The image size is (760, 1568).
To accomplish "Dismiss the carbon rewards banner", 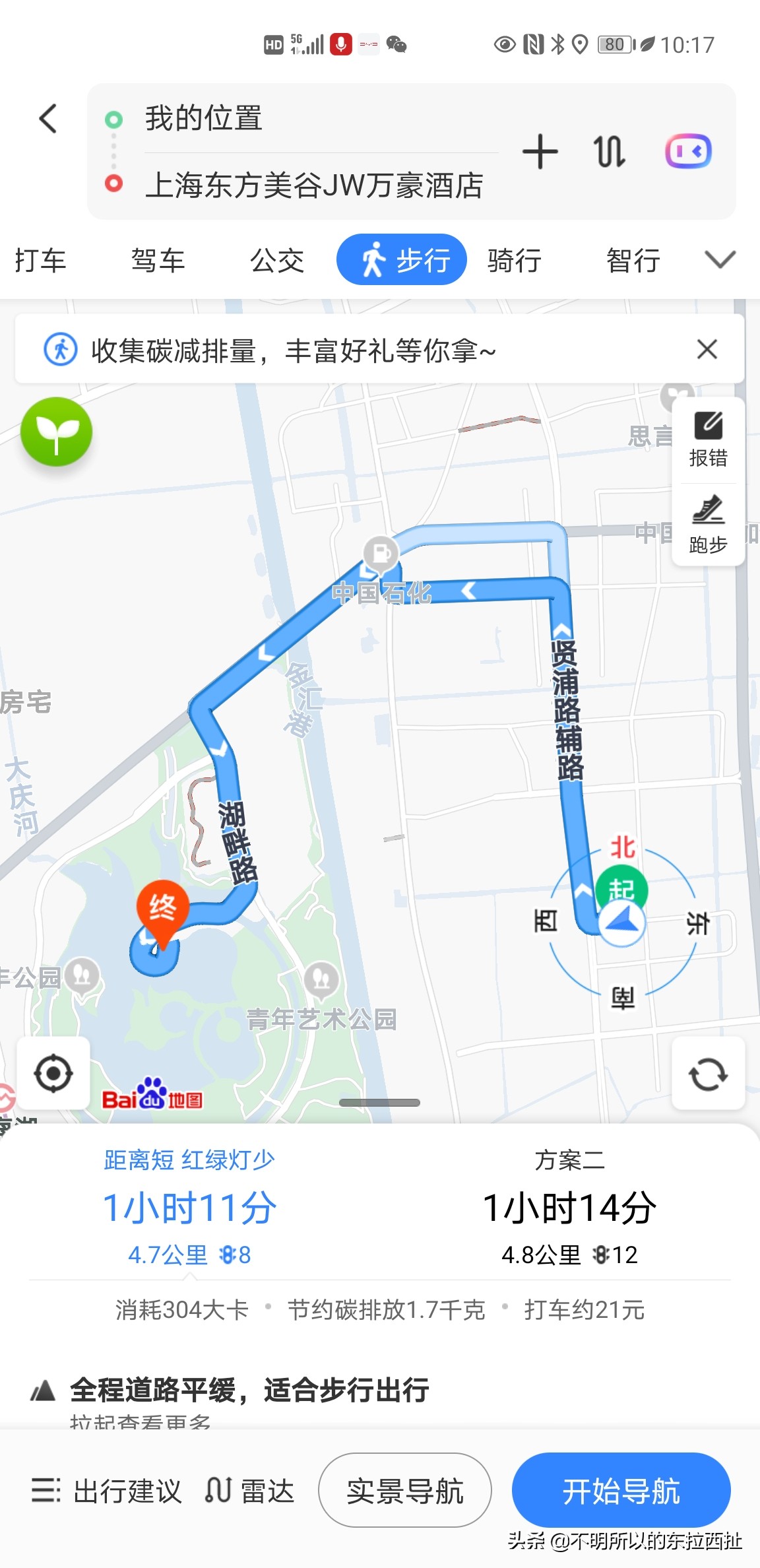I will coord(707,349).
